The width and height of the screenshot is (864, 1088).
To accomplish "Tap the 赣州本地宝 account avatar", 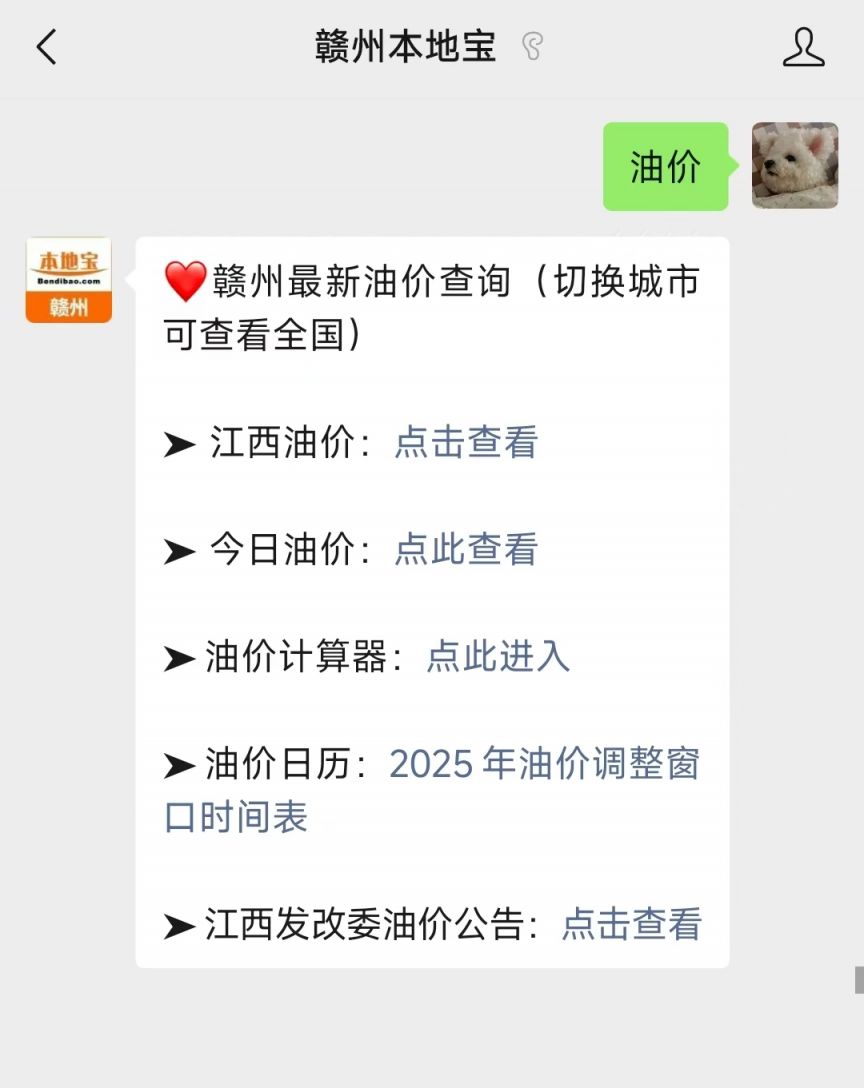I will tap(69, 280).
